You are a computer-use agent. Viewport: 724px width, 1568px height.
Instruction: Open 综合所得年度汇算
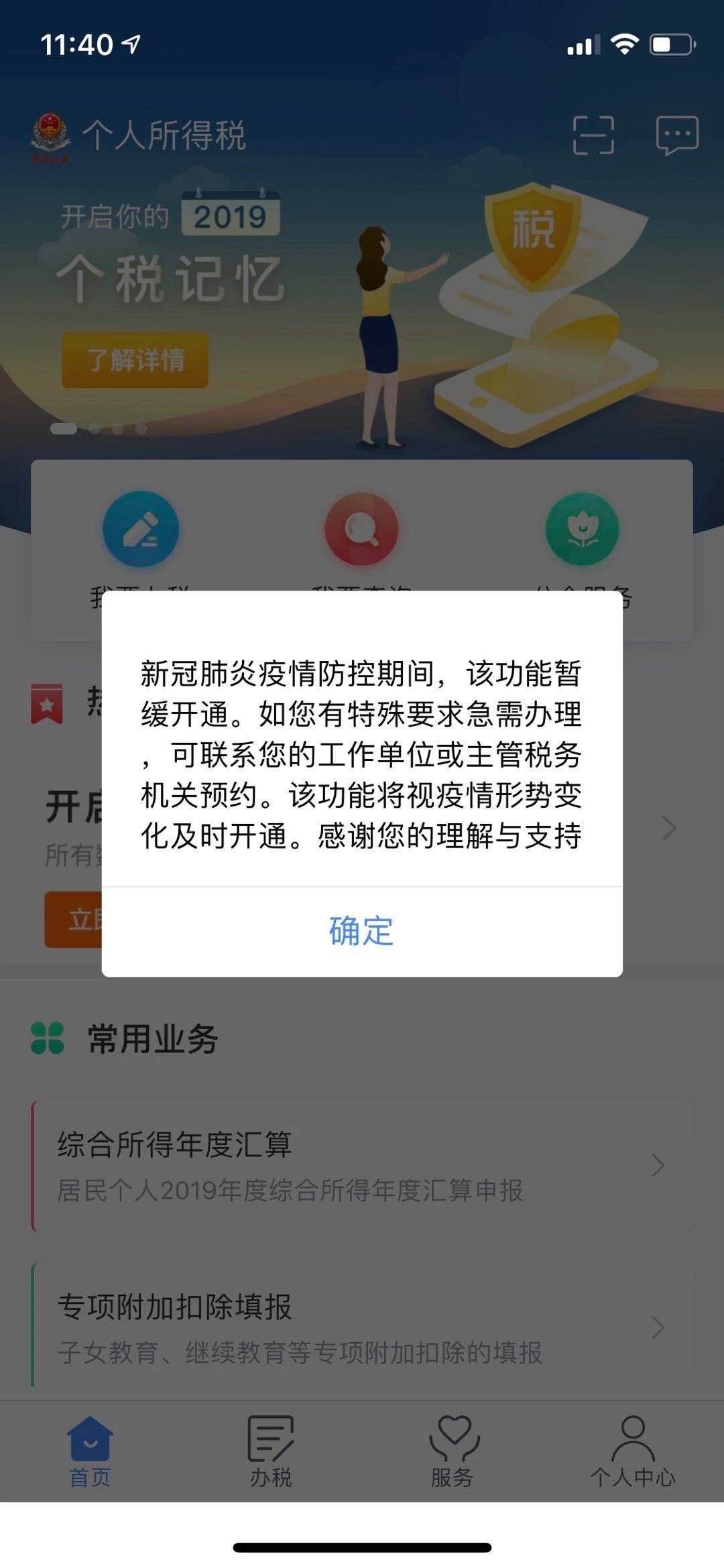pyautogui.click(x=362, y=1165)
